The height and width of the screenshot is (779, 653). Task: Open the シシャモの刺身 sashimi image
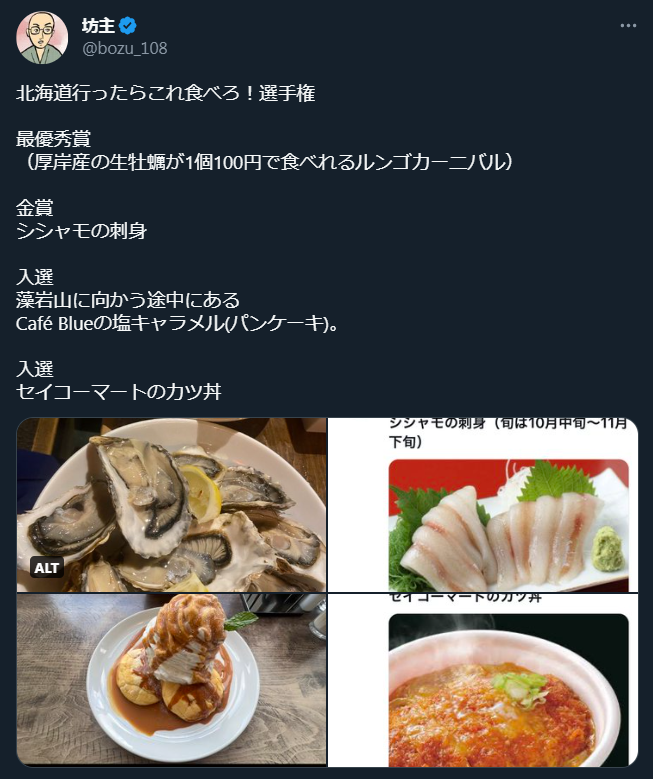pos(483,505)
